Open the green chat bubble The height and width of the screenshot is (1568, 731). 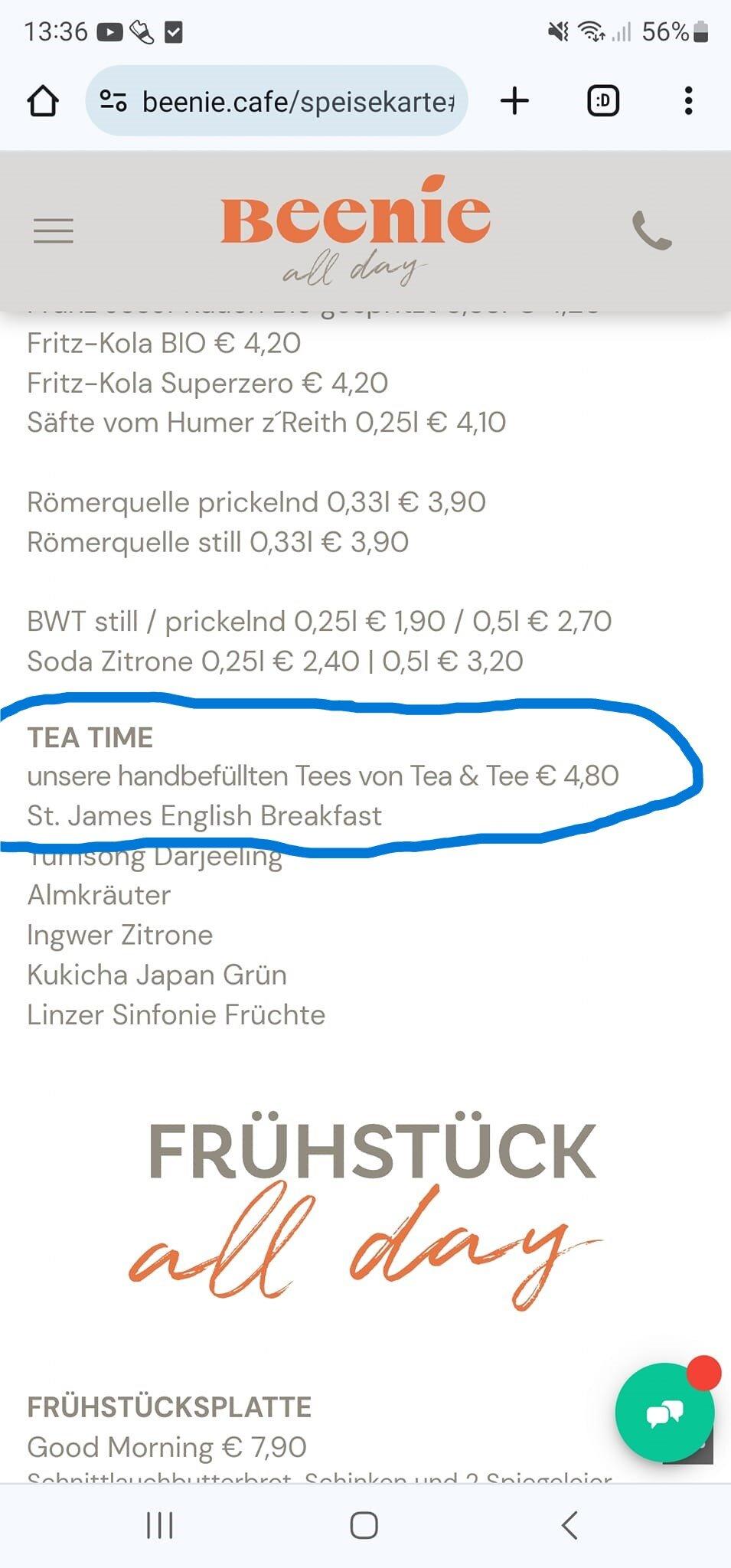(x=664, y=1413)
